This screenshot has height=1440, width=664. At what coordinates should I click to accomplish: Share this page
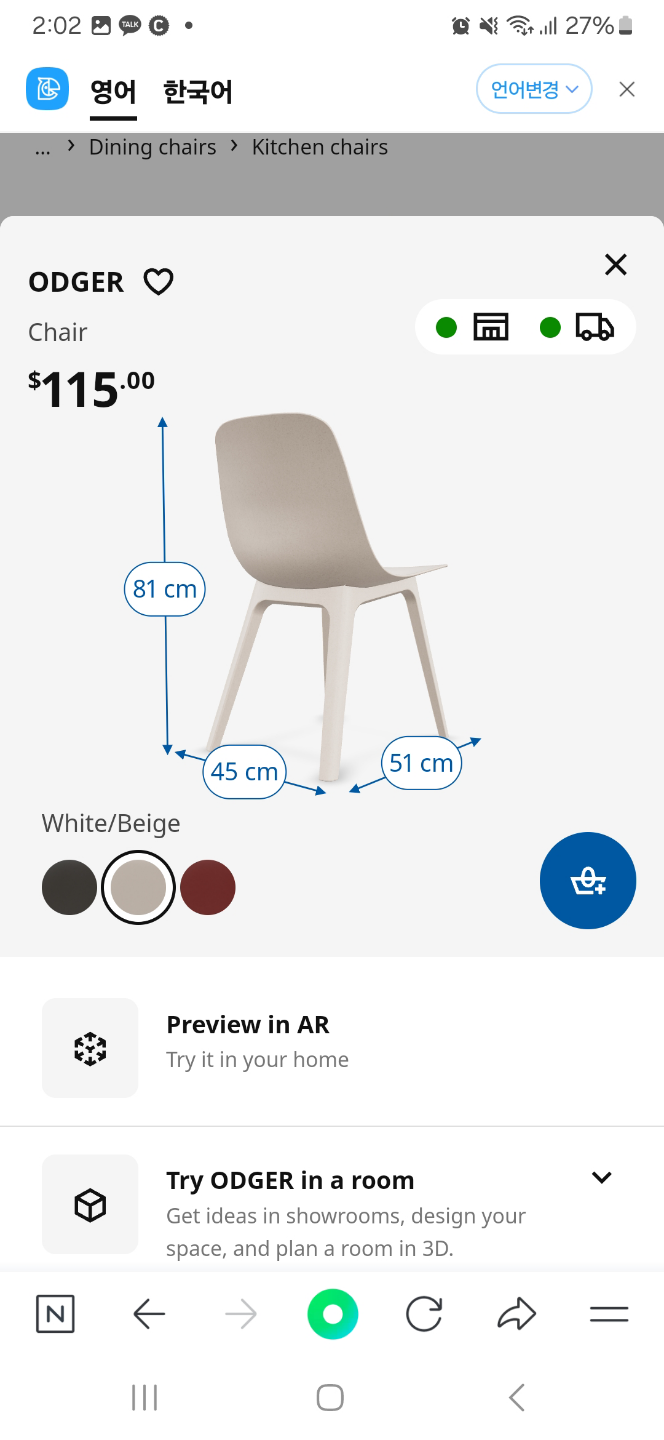point(516,1314)
